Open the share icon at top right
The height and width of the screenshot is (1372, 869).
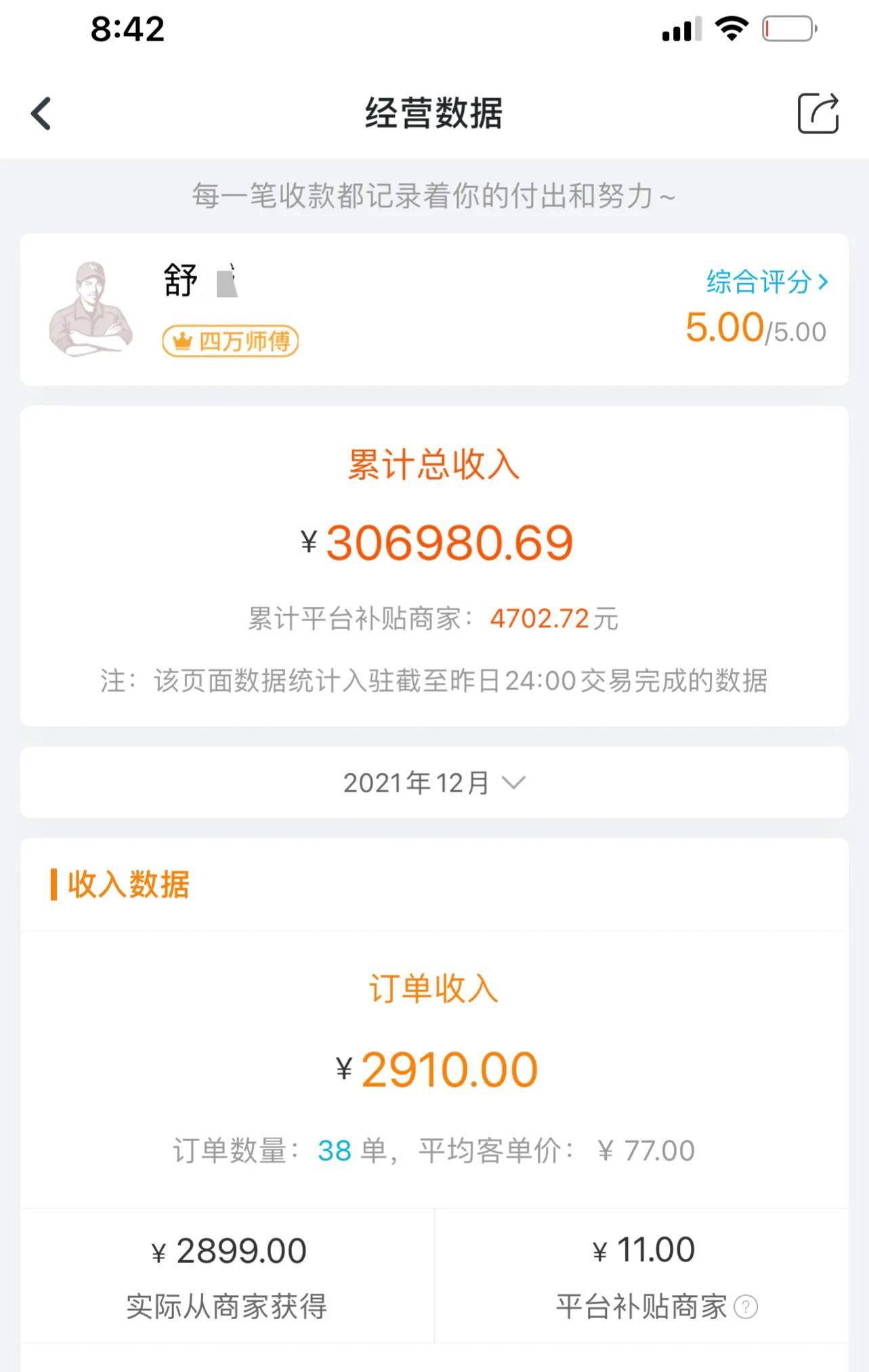(818, 113)
